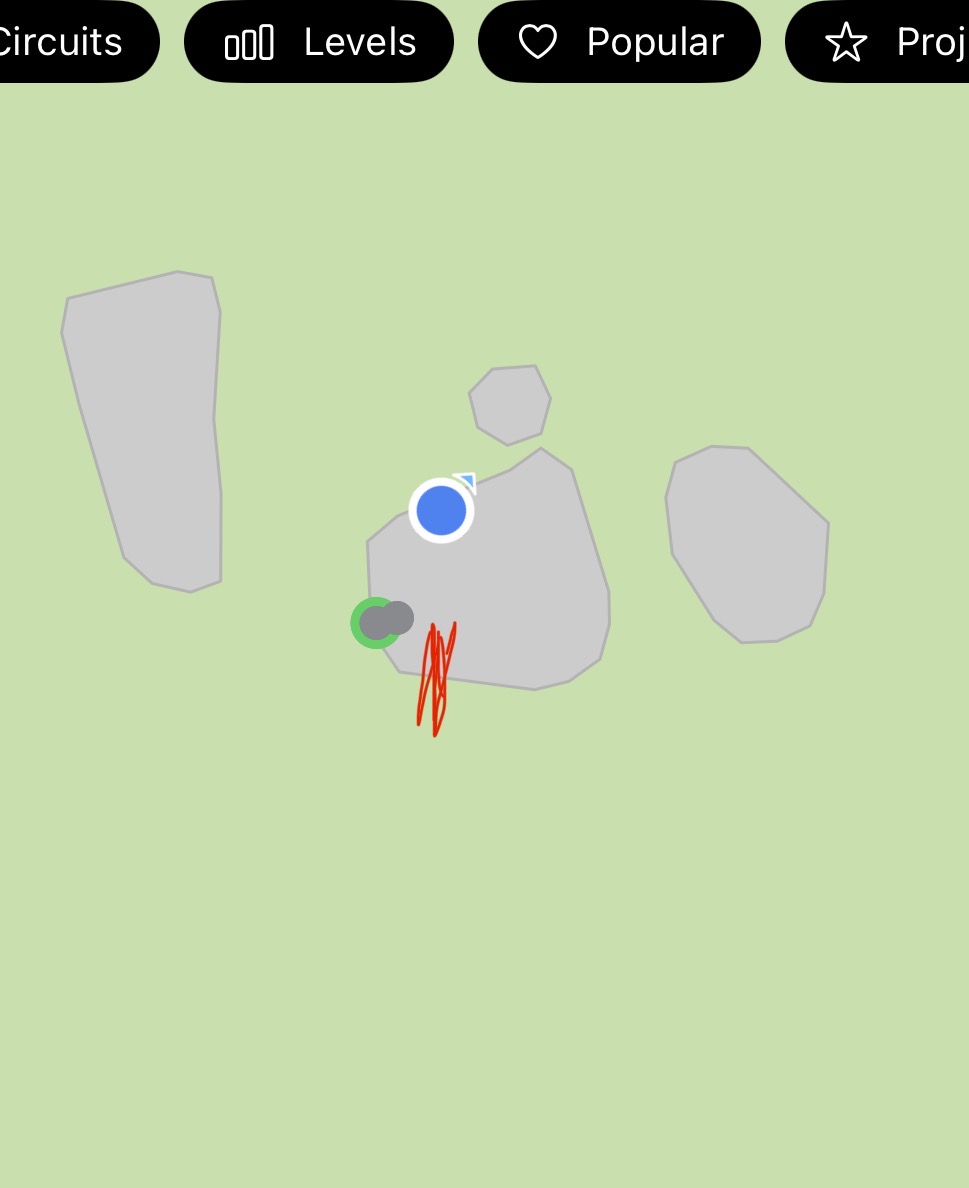The width and height of the screenshot is (969, 1188).
Task: Select the Levels filter chip
Action: 319,42
